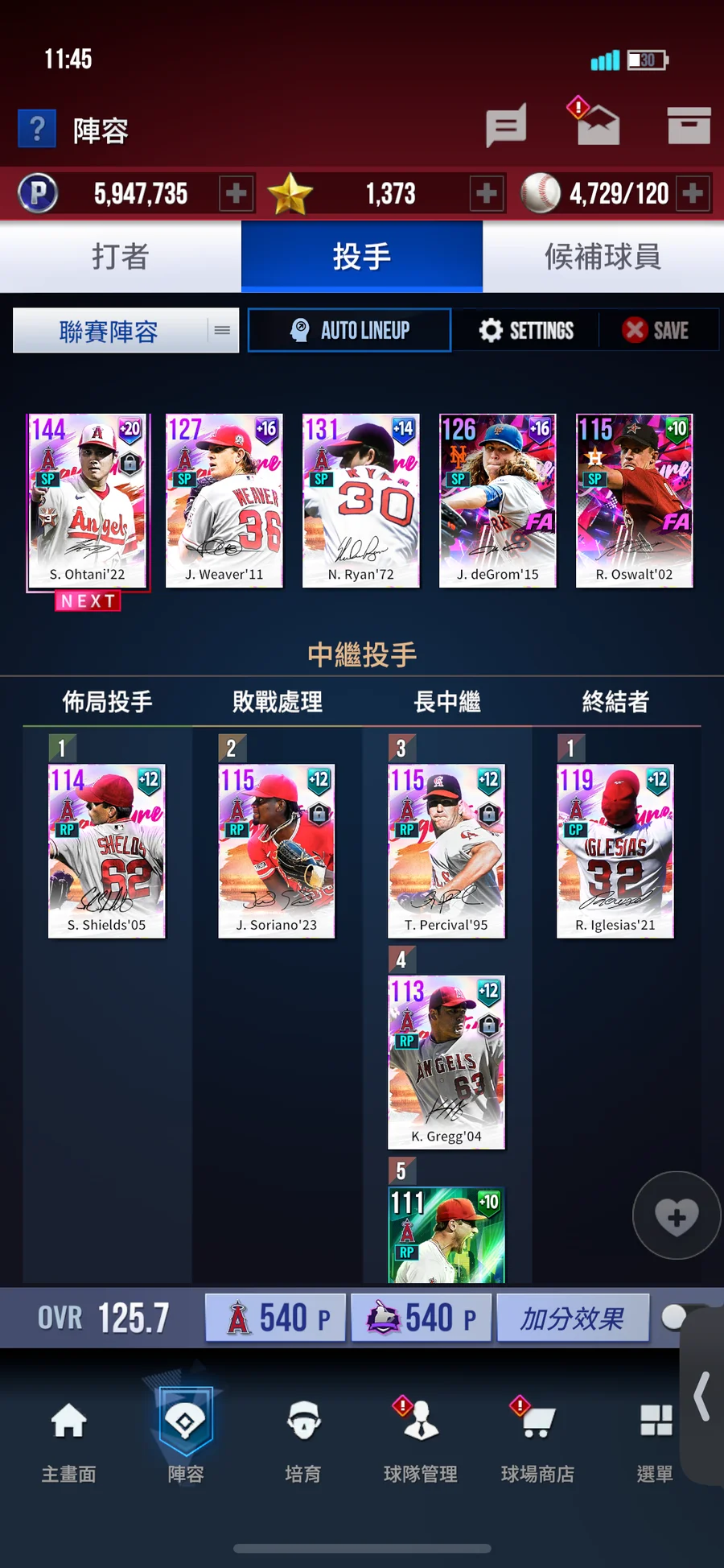Select T. Percival'95 reliever card
The image size is (724, 1568).
pos(446,851)
